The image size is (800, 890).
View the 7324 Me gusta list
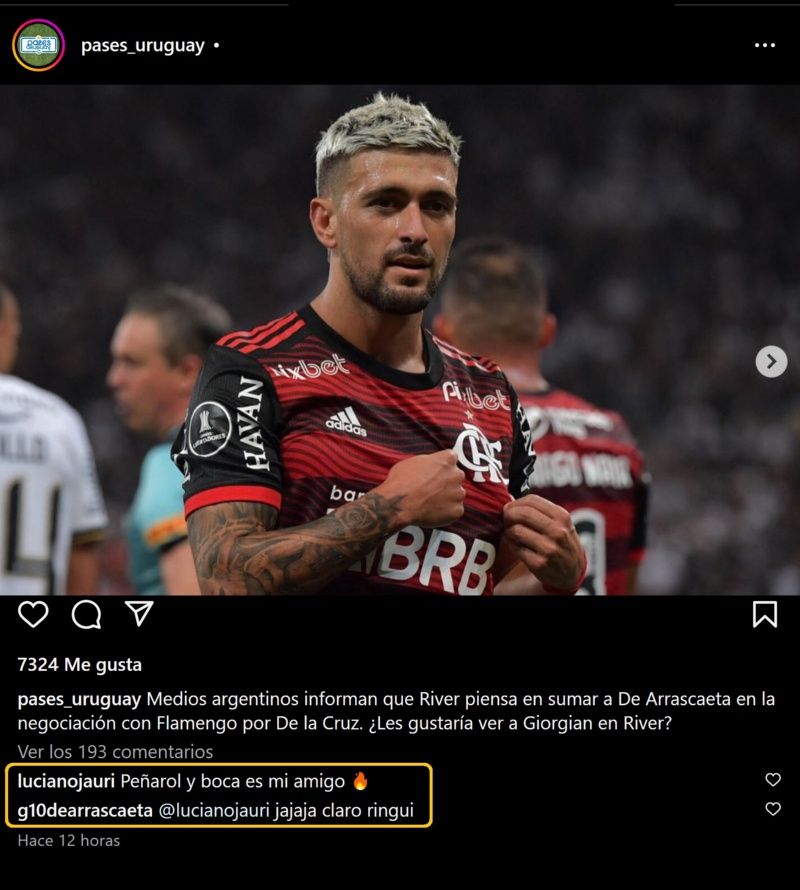80,665
